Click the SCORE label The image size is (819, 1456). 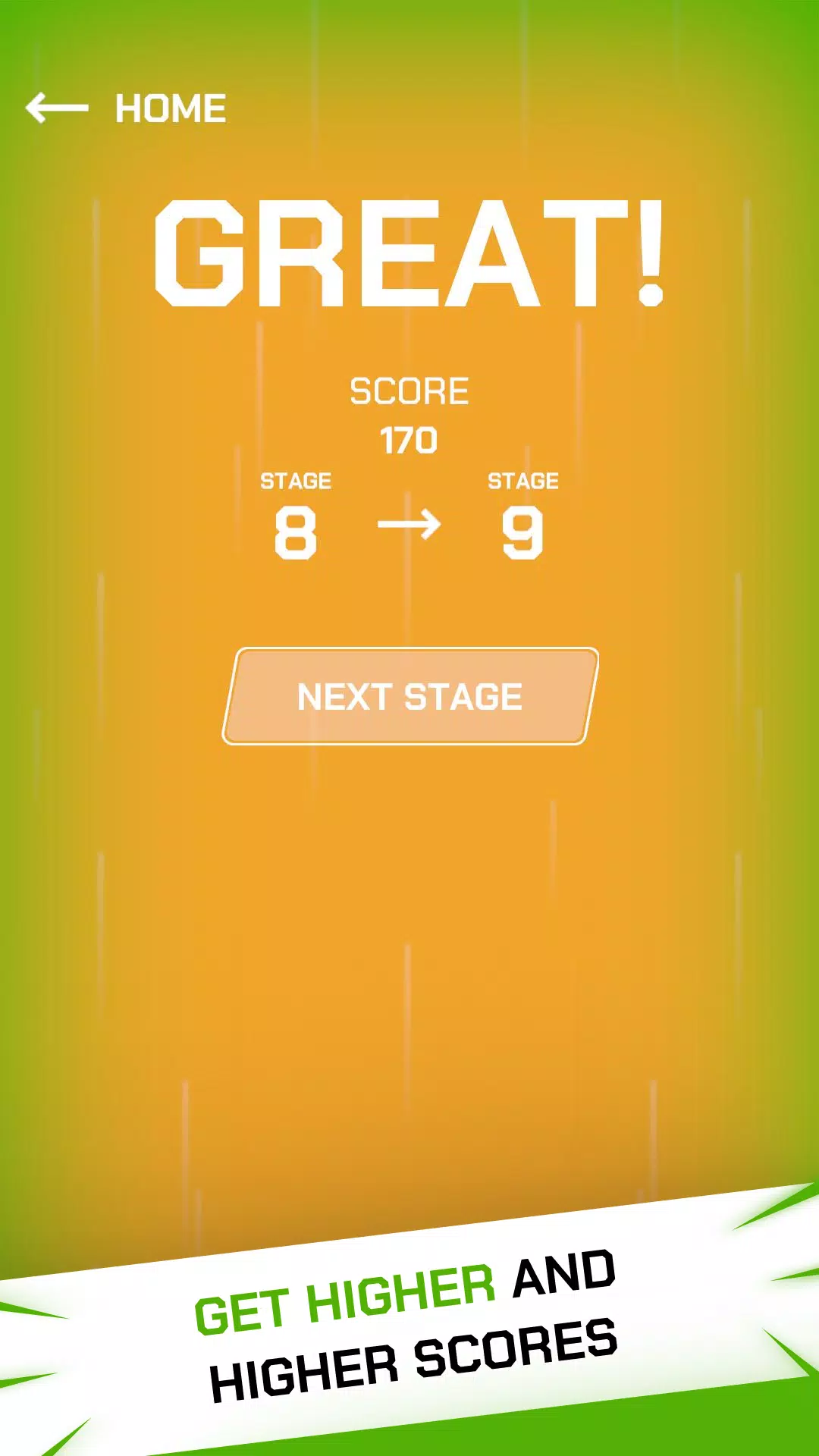pyautogui.click(x=408, y=390)
